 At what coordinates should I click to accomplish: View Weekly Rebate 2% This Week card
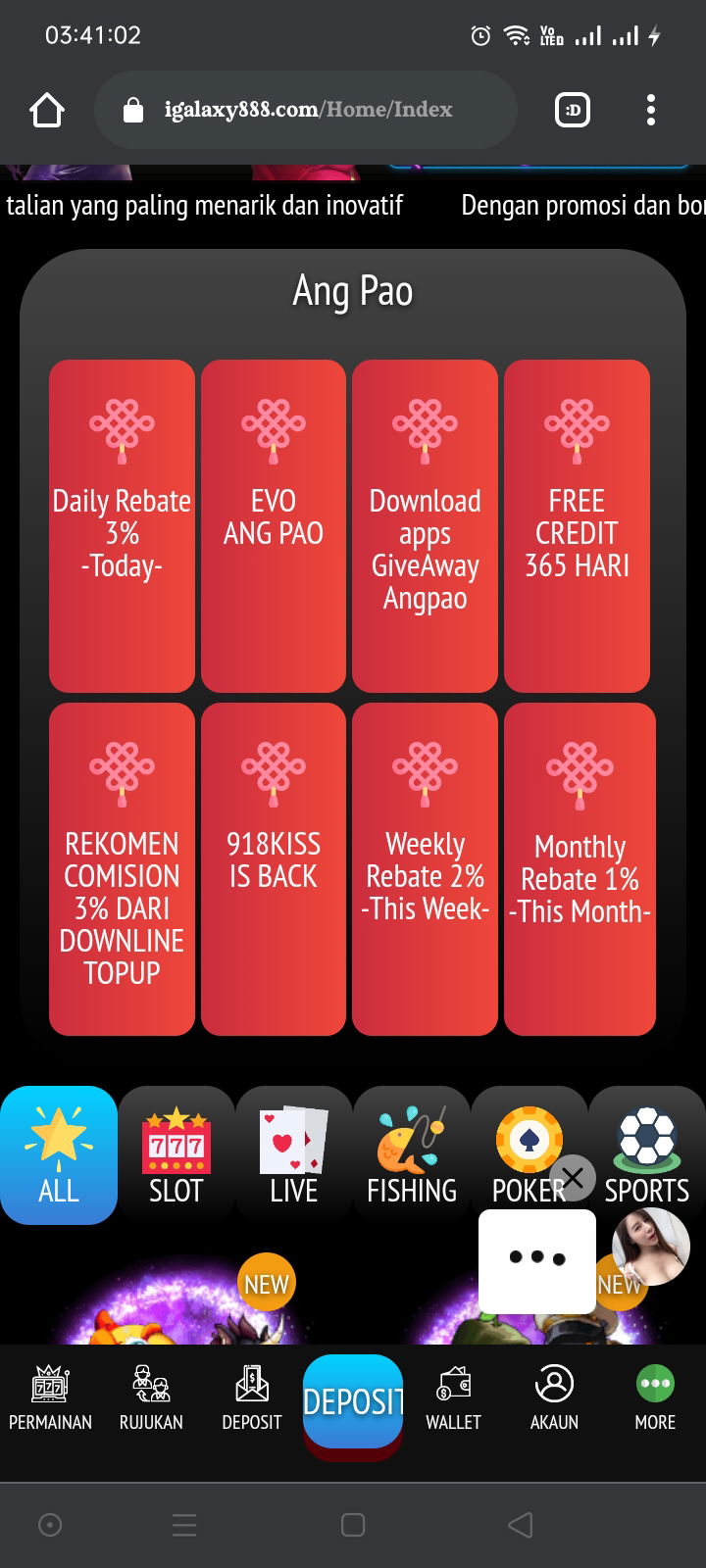425,868
